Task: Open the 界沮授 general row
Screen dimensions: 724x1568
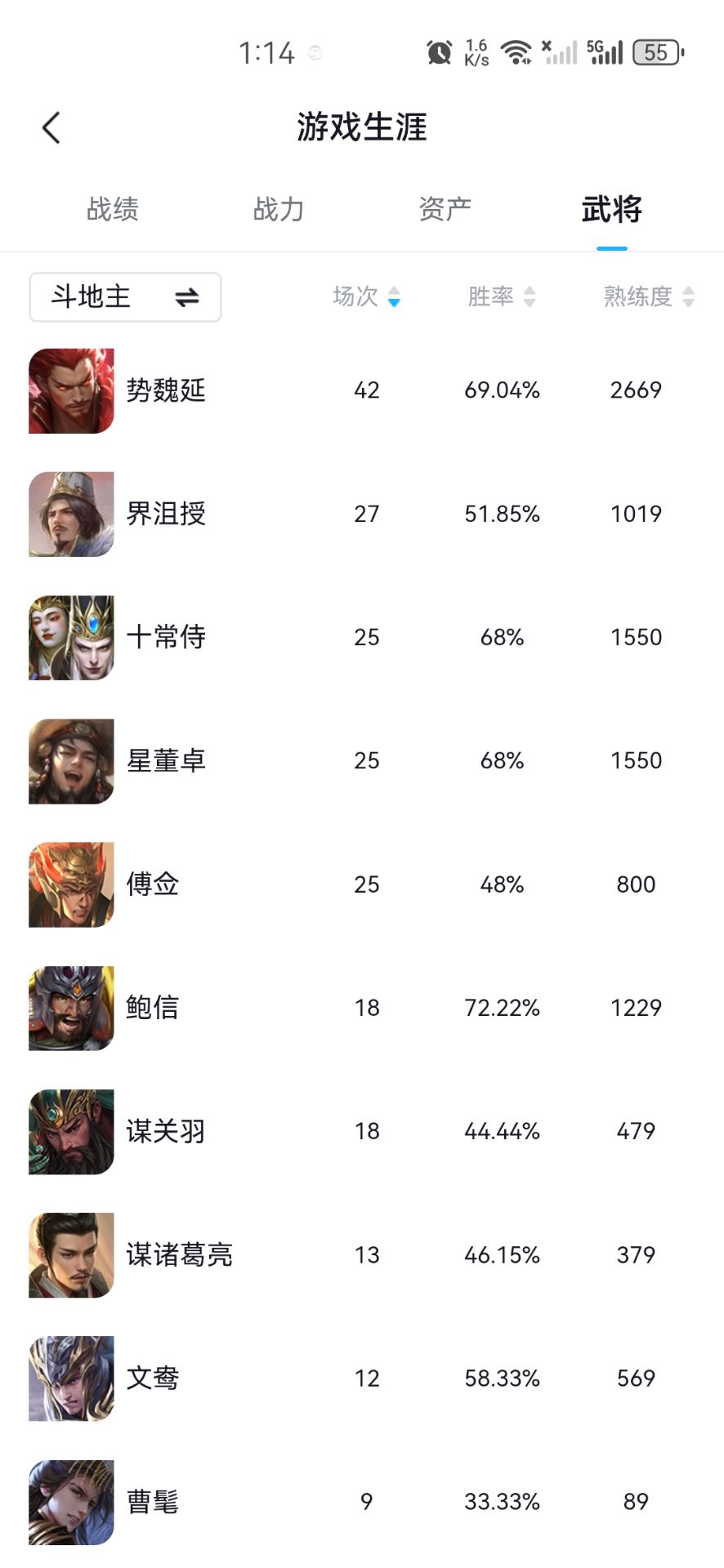Action: pos(362,514)
